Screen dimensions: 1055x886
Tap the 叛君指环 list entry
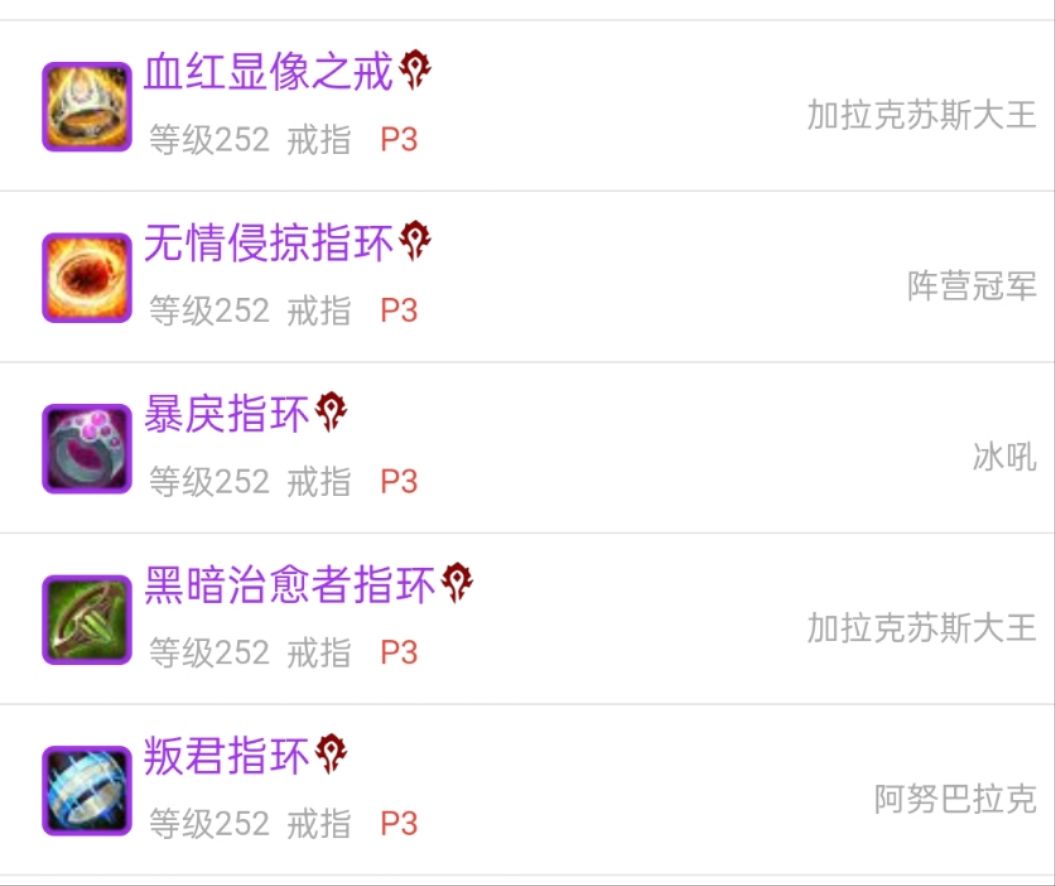click(226, 758)
